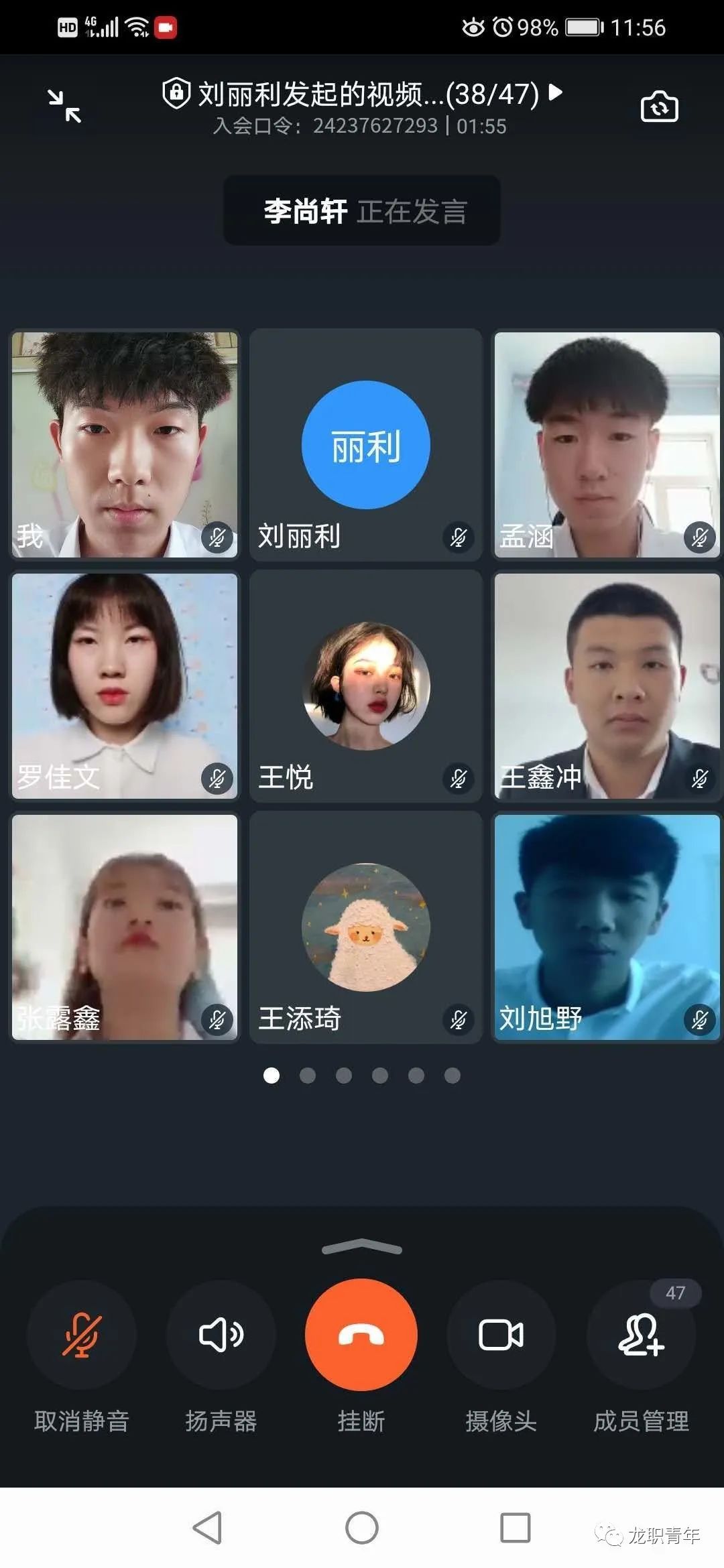Hang up with the 挂断 button

point(361,1335)
